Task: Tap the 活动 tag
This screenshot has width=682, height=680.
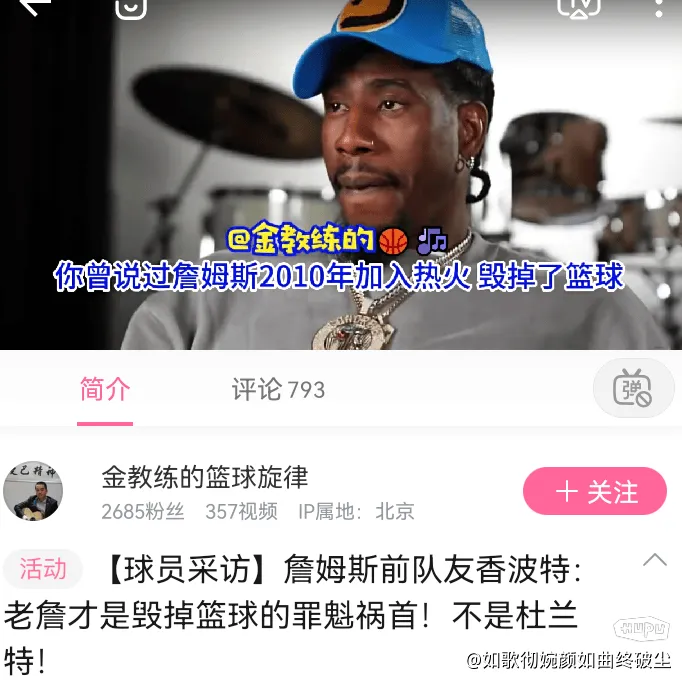Action: [x=43, y=569]
